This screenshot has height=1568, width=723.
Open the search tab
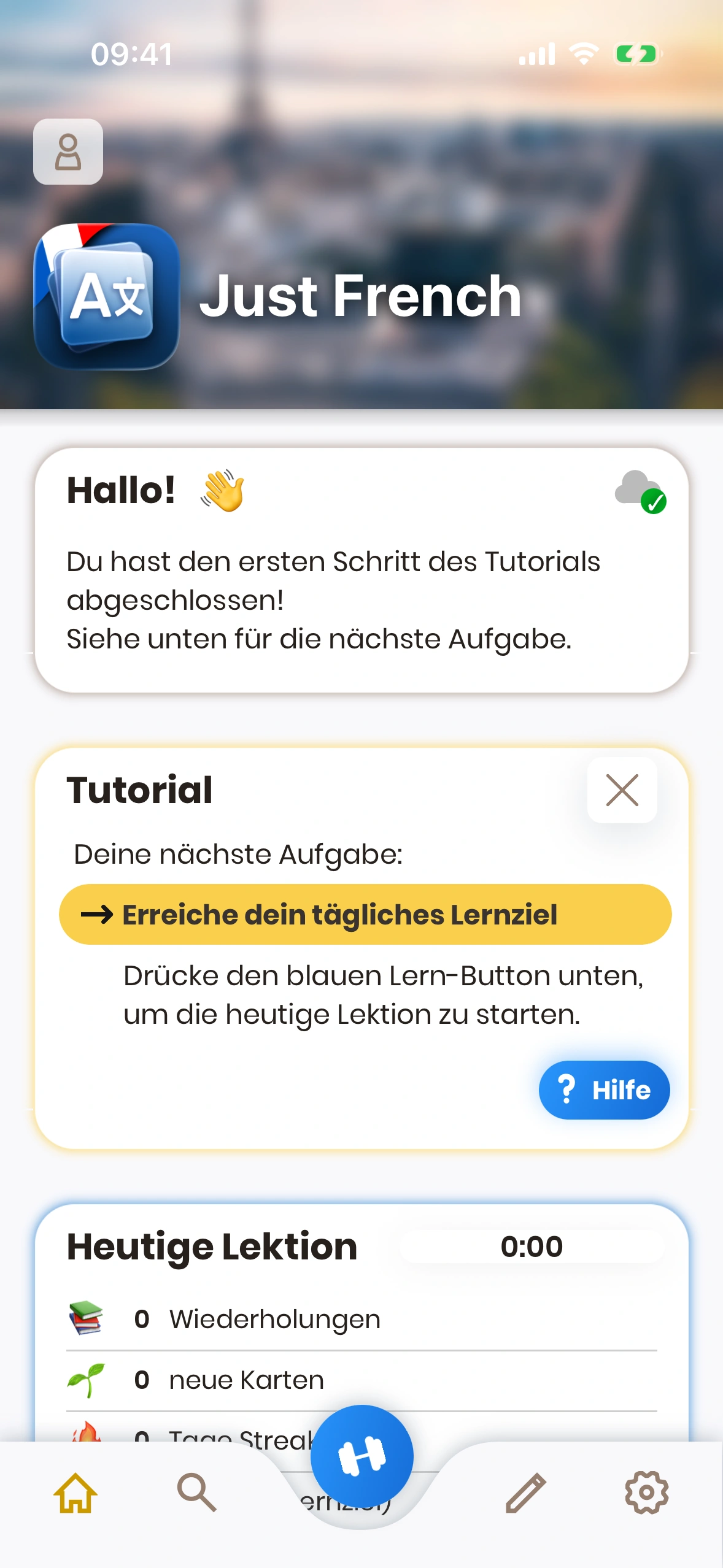[x=196, y=1493]
